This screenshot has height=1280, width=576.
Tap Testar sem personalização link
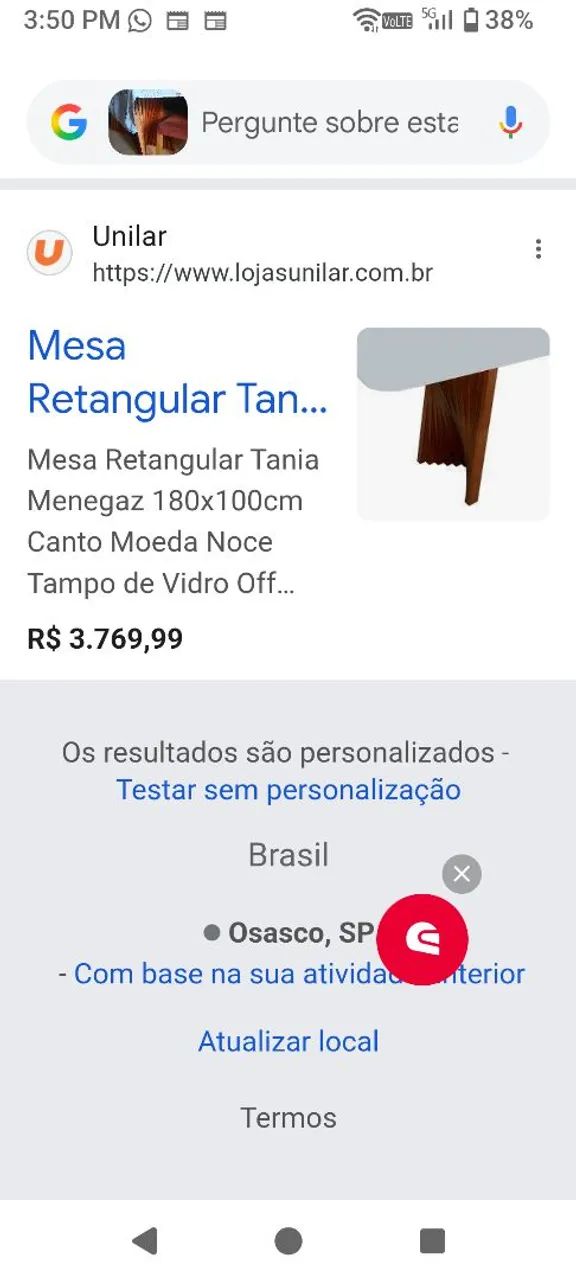click(x=288, y=790)
